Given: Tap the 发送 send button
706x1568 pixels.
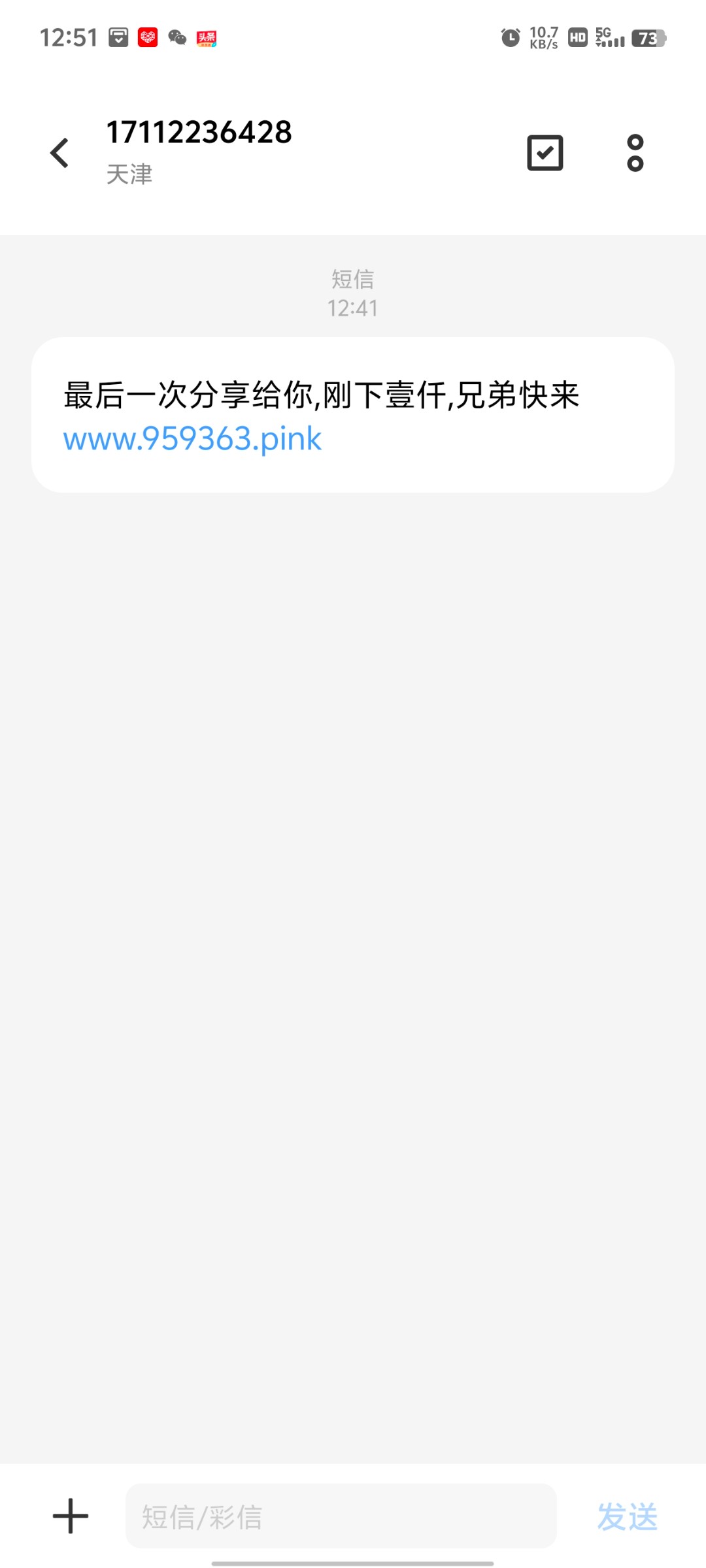Looking at the screenshot, I should [628, 1516].
